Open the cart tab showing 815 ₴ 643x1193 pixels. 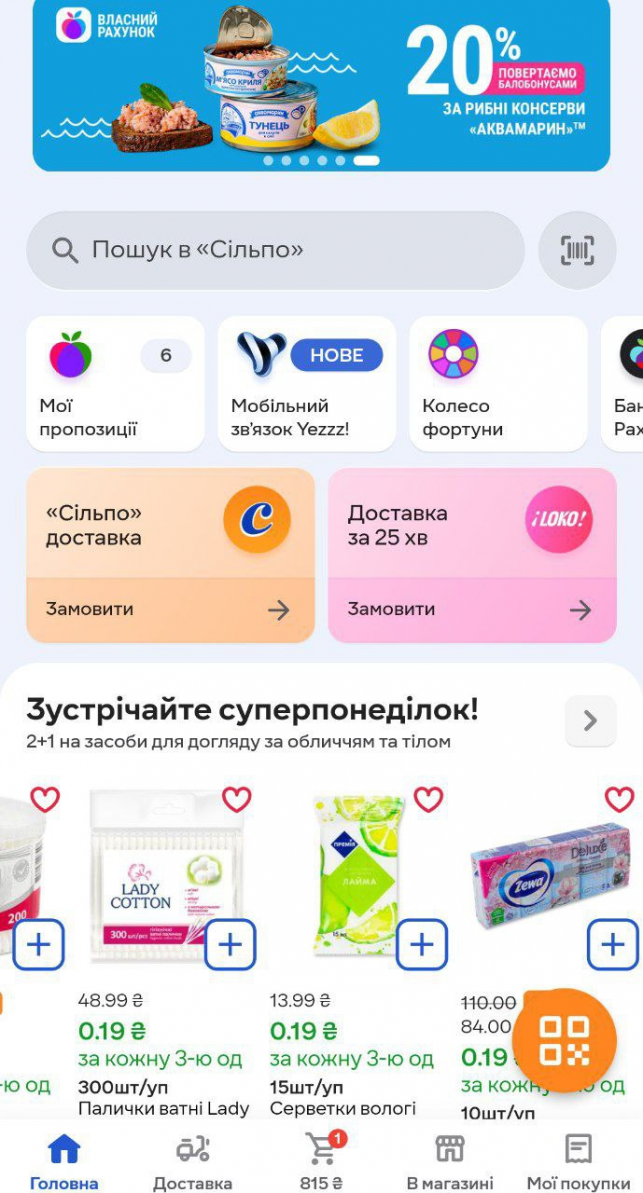coord(321,1161)
